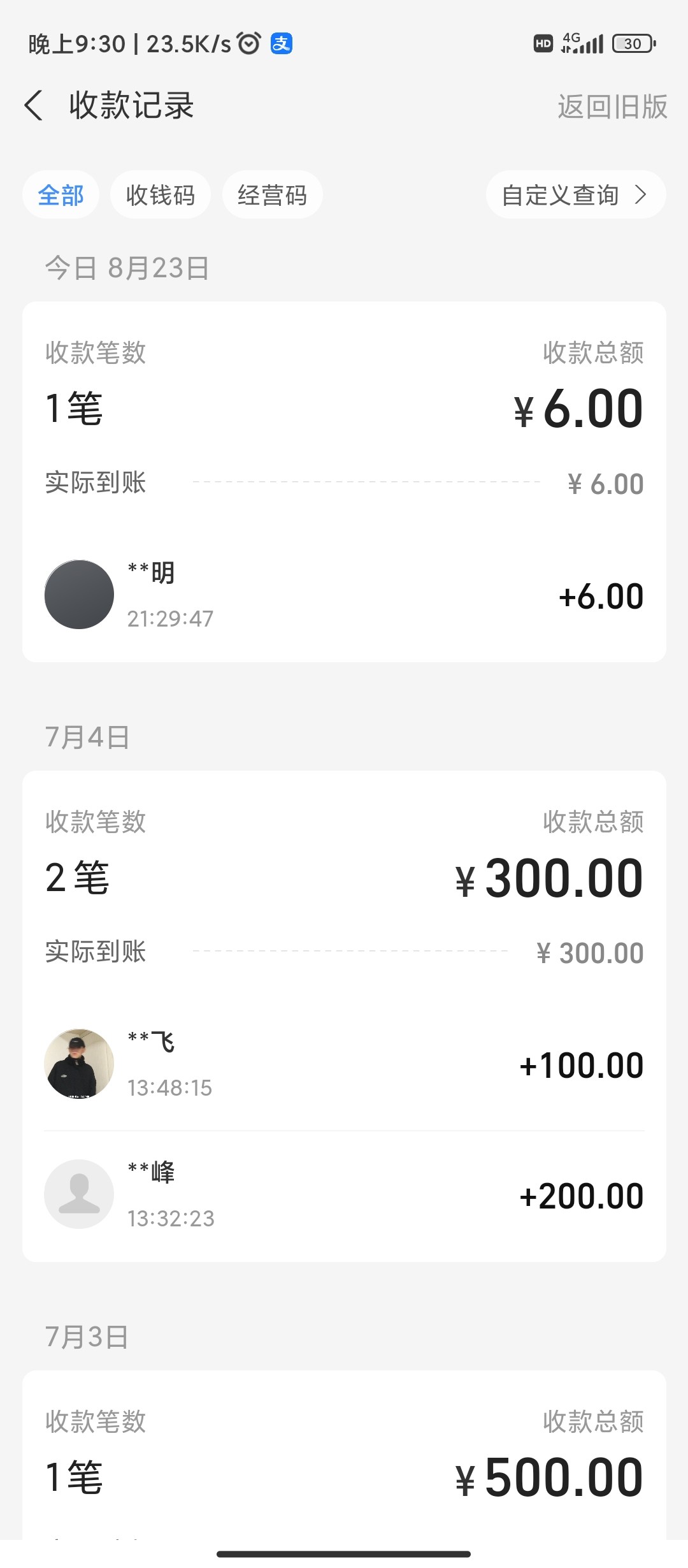Open the +100.00 payment from **飞
This screenshot has height=1568, width=688.
(x=344, y=1064)
